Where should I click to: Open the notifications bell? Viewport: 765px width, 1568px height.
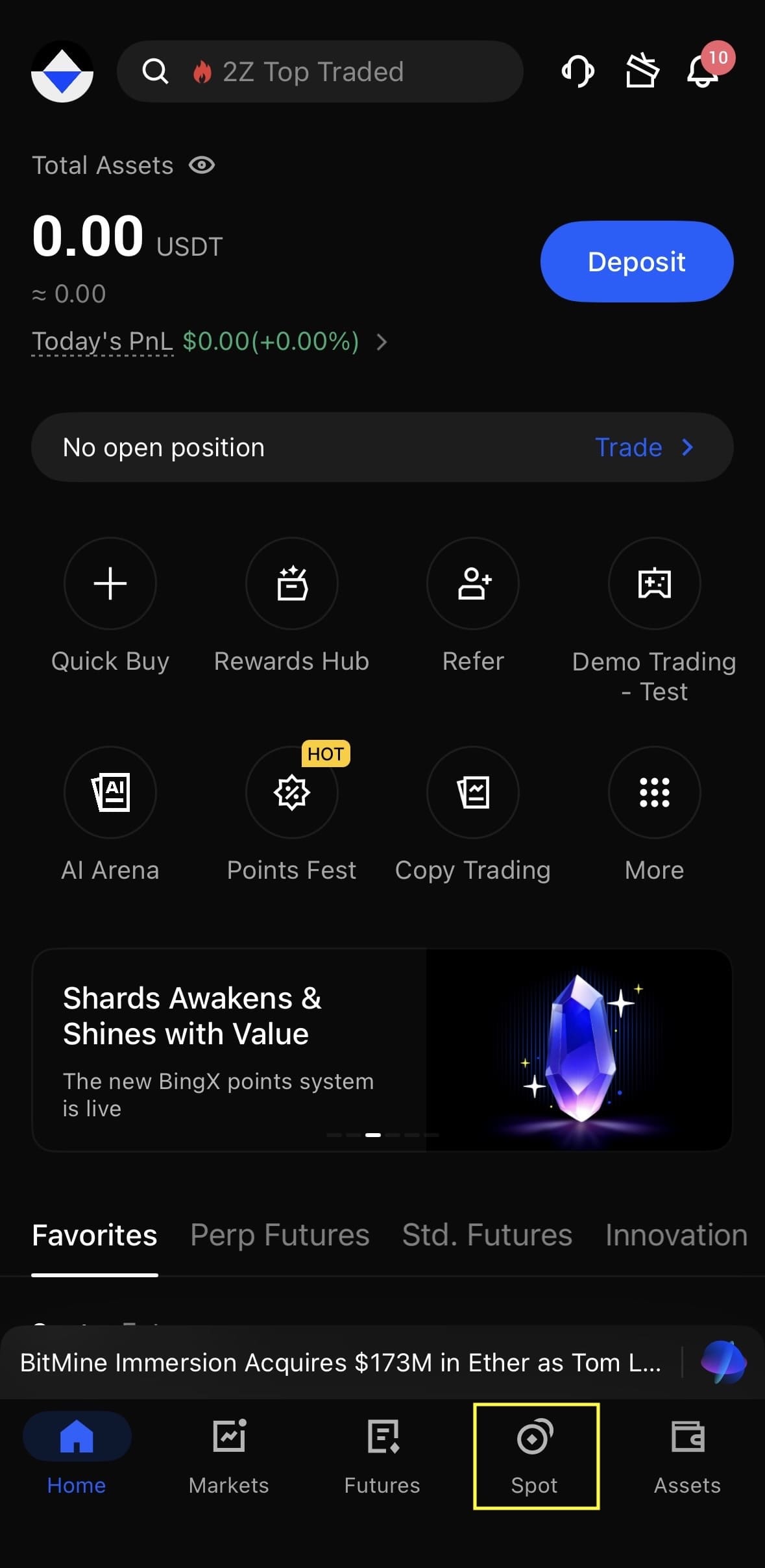pos(703,71)
